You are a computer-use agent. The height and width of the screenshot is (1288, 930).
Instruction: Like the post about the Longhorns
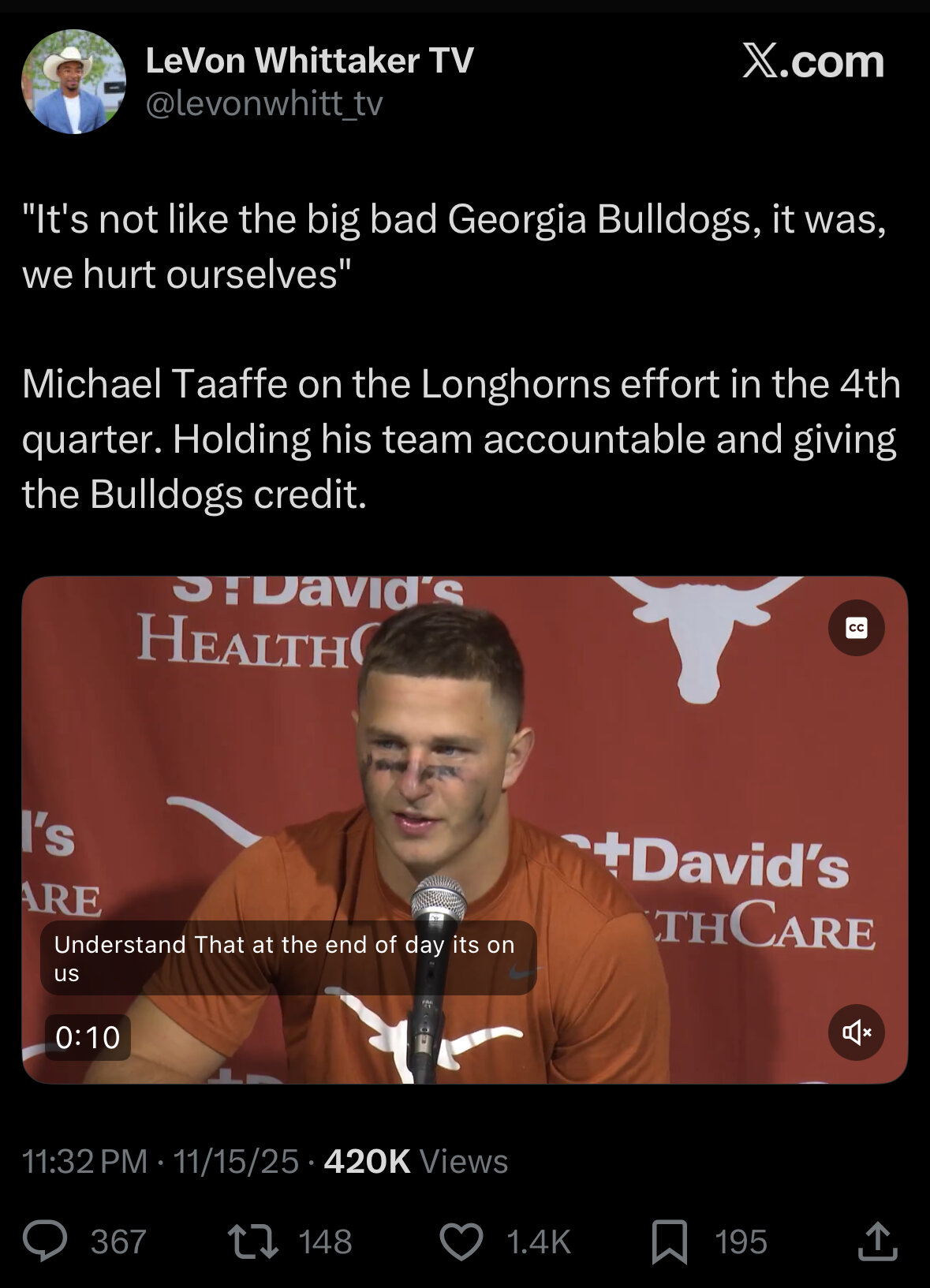click(x=461, y=1241)
